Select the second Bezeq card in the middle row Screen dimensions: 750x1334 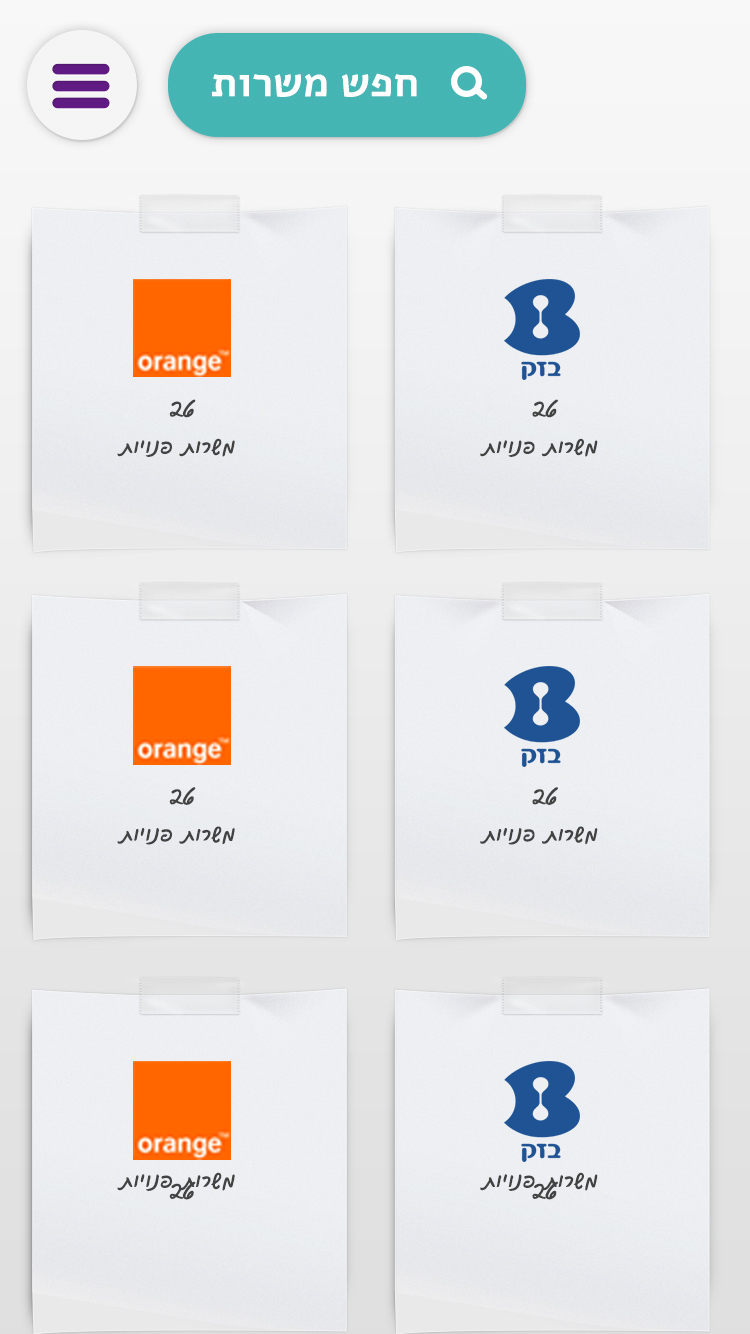coord(552,766)
